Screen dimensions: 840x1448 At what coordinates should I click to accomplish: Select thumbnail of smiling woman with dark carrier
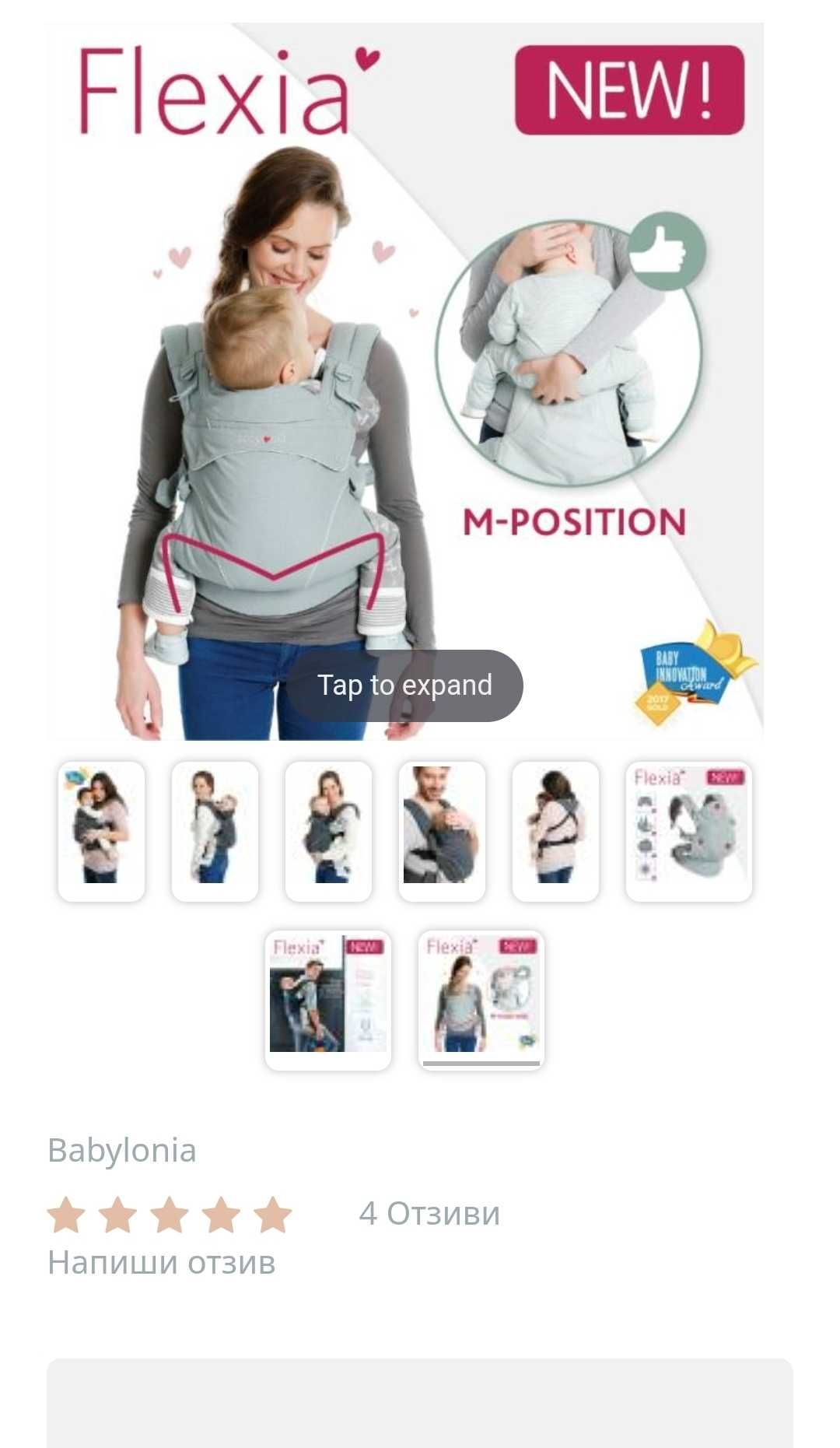[x=328, y=831]
